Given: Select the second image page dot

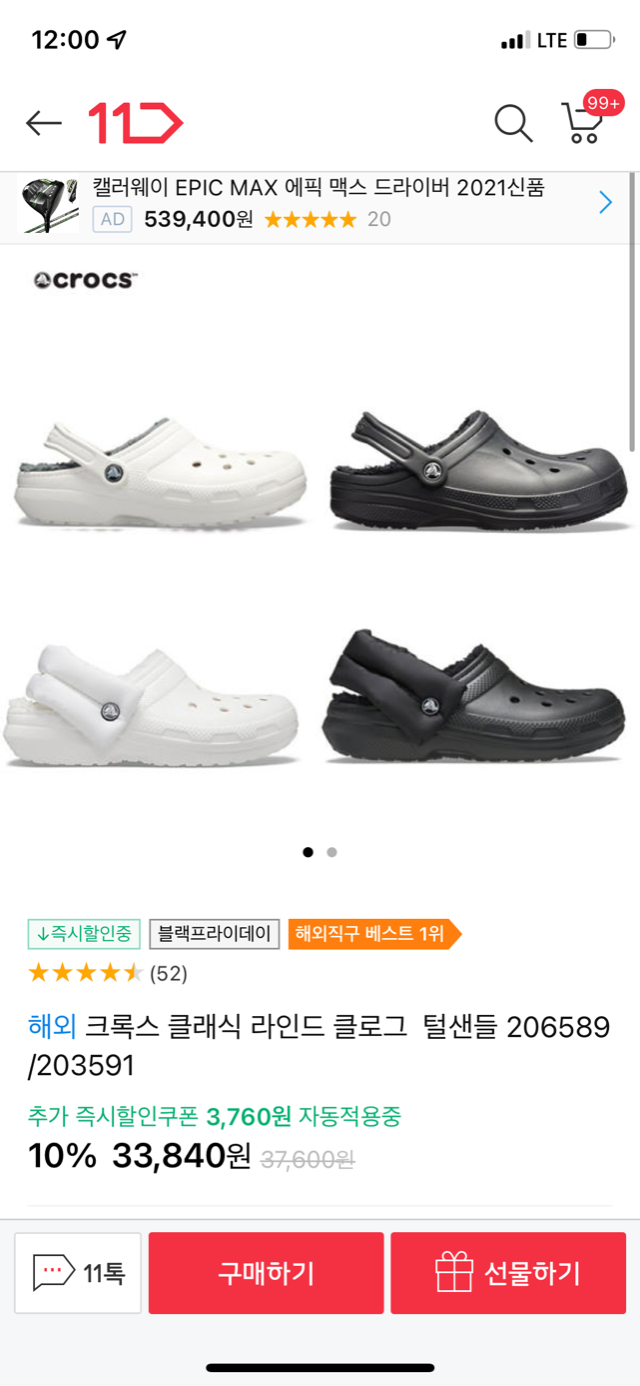Looking at the screenshot, I should click(x=332, y=852).
